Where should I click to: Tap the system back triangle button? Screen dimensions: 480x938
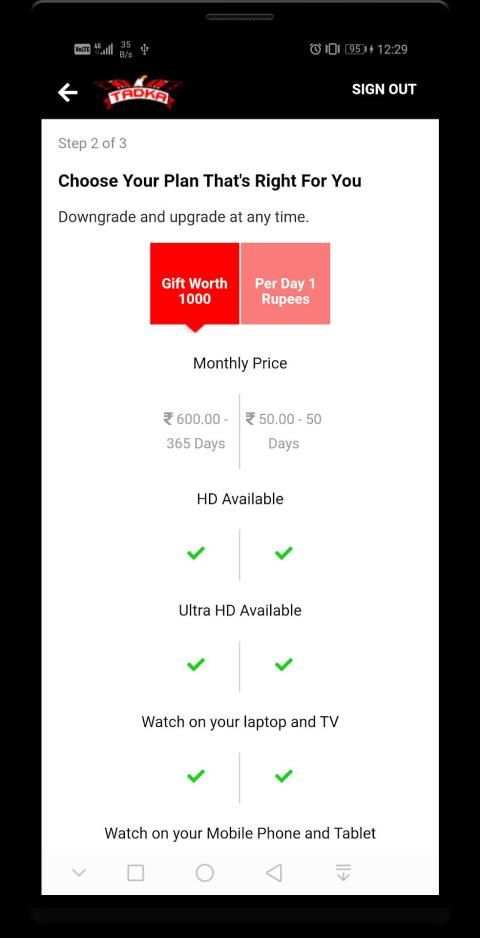coord(274,873)
